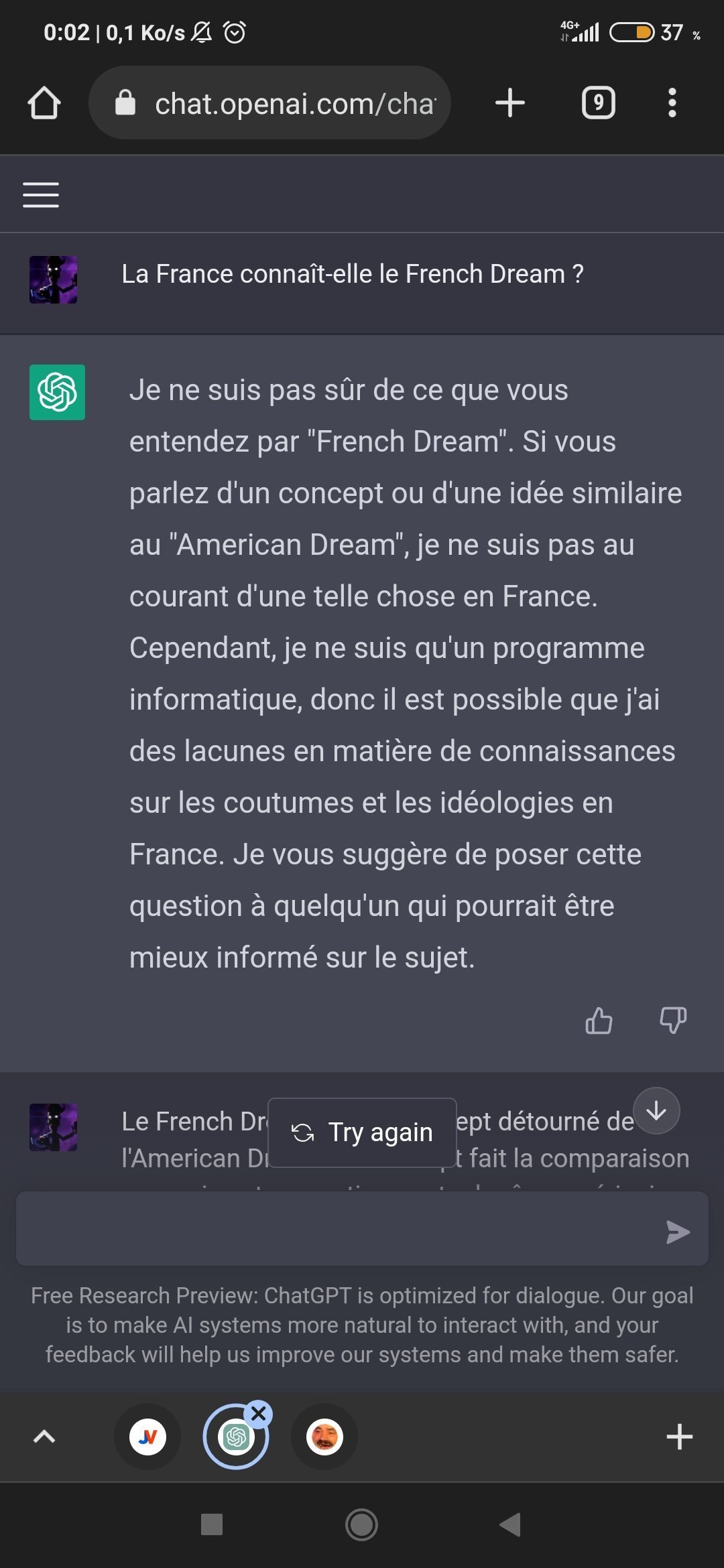Give the response a thumbs down
The width and height of the screenshot is (724, 1568).
(673, 1021)
